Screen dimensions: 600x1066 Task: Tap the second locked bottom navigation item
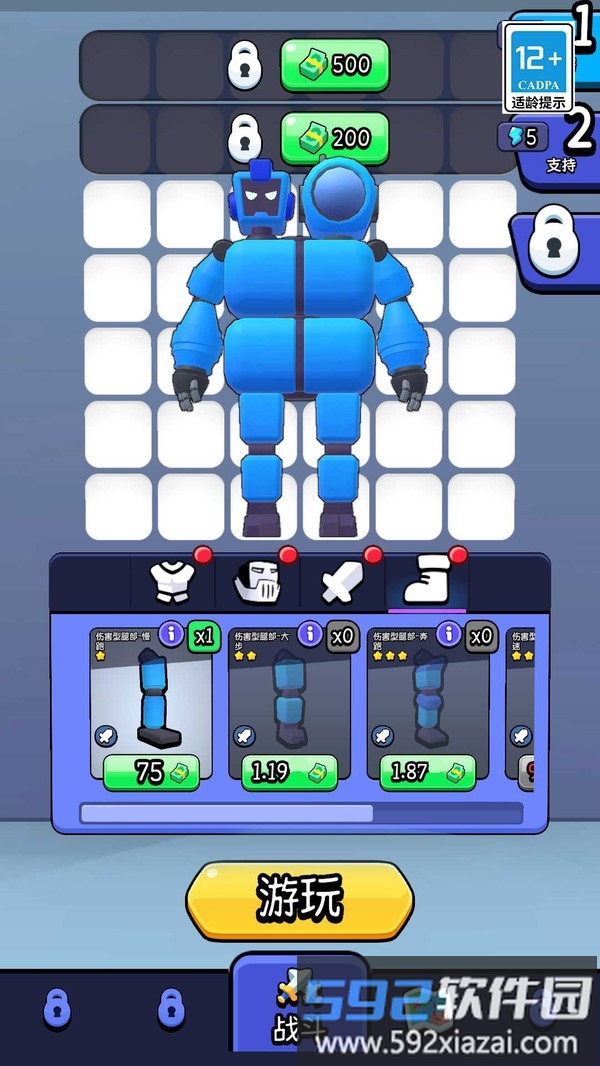pos(171,1010)
